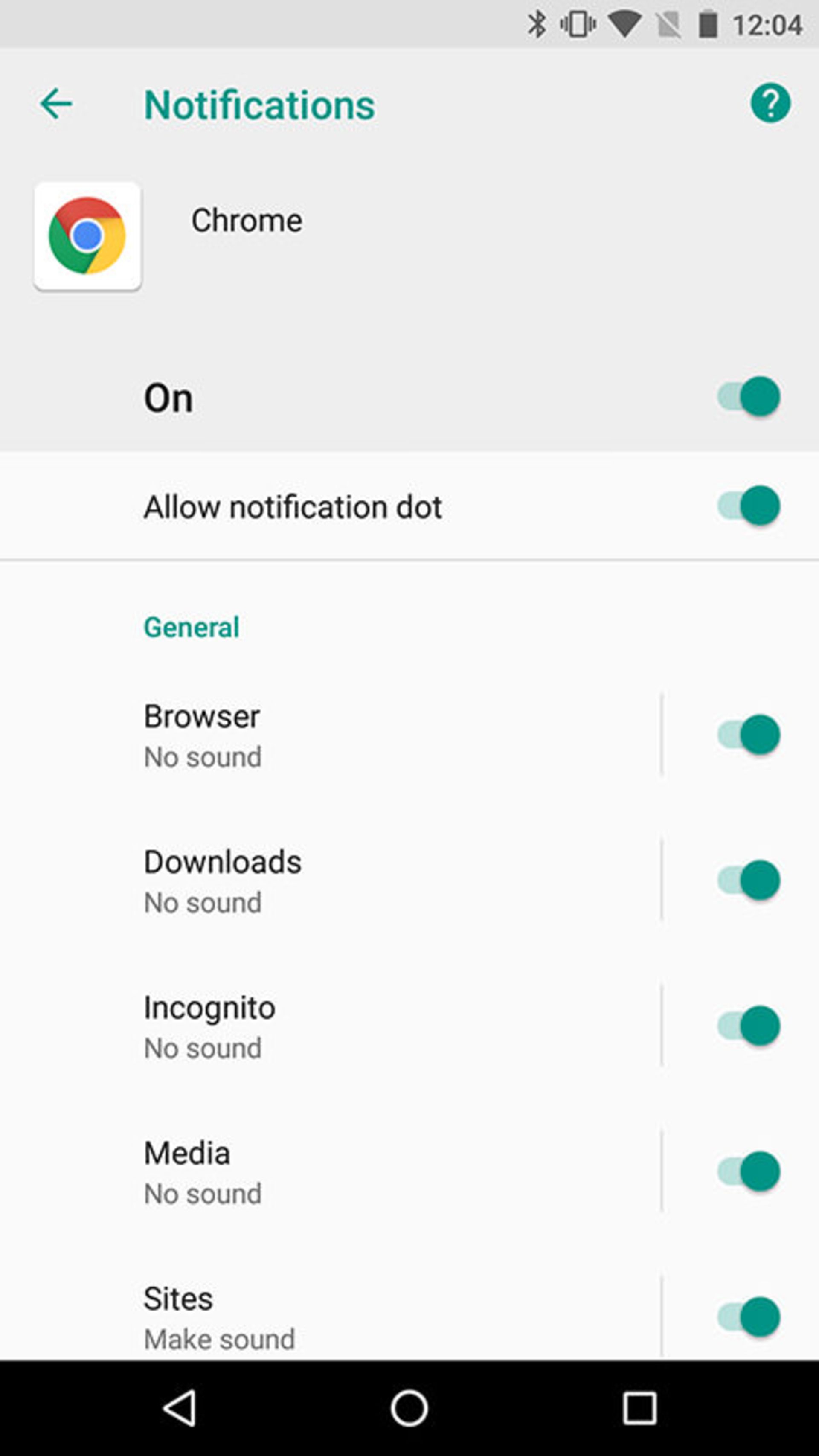Switch off Downloads notifications
The image size is (819, 1456).
click(749, 880)
